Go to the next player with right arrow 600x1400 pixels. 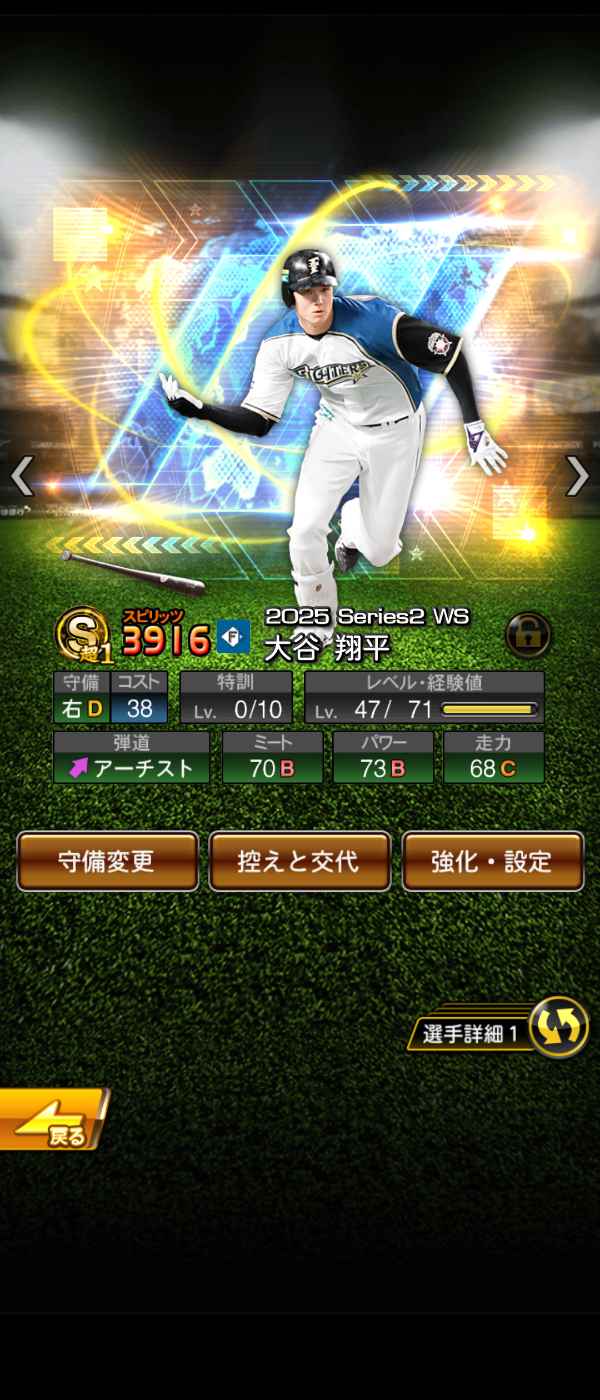pos(577,477)
